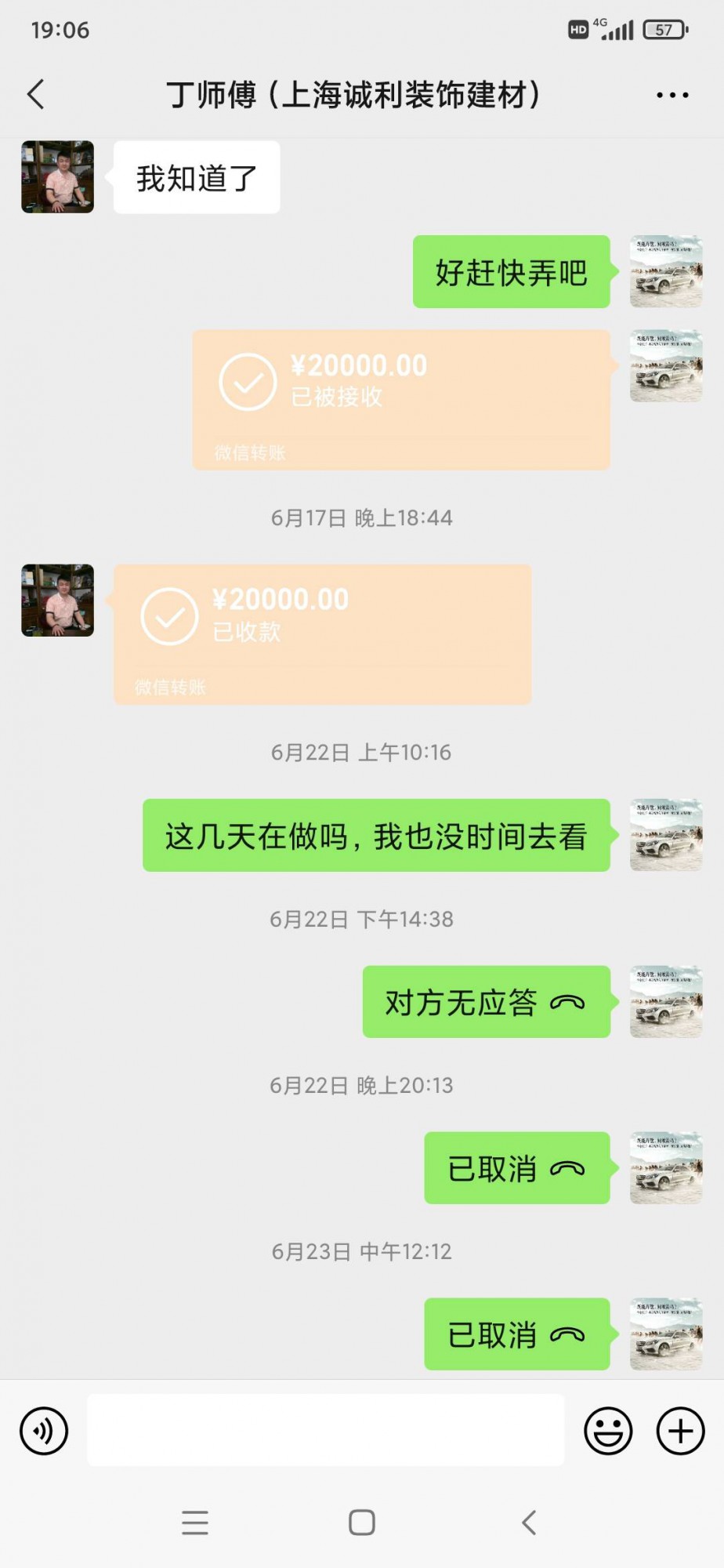This screenshot has height=1568, width=724.
Task: Tap the system home button
Action: 361,1523
